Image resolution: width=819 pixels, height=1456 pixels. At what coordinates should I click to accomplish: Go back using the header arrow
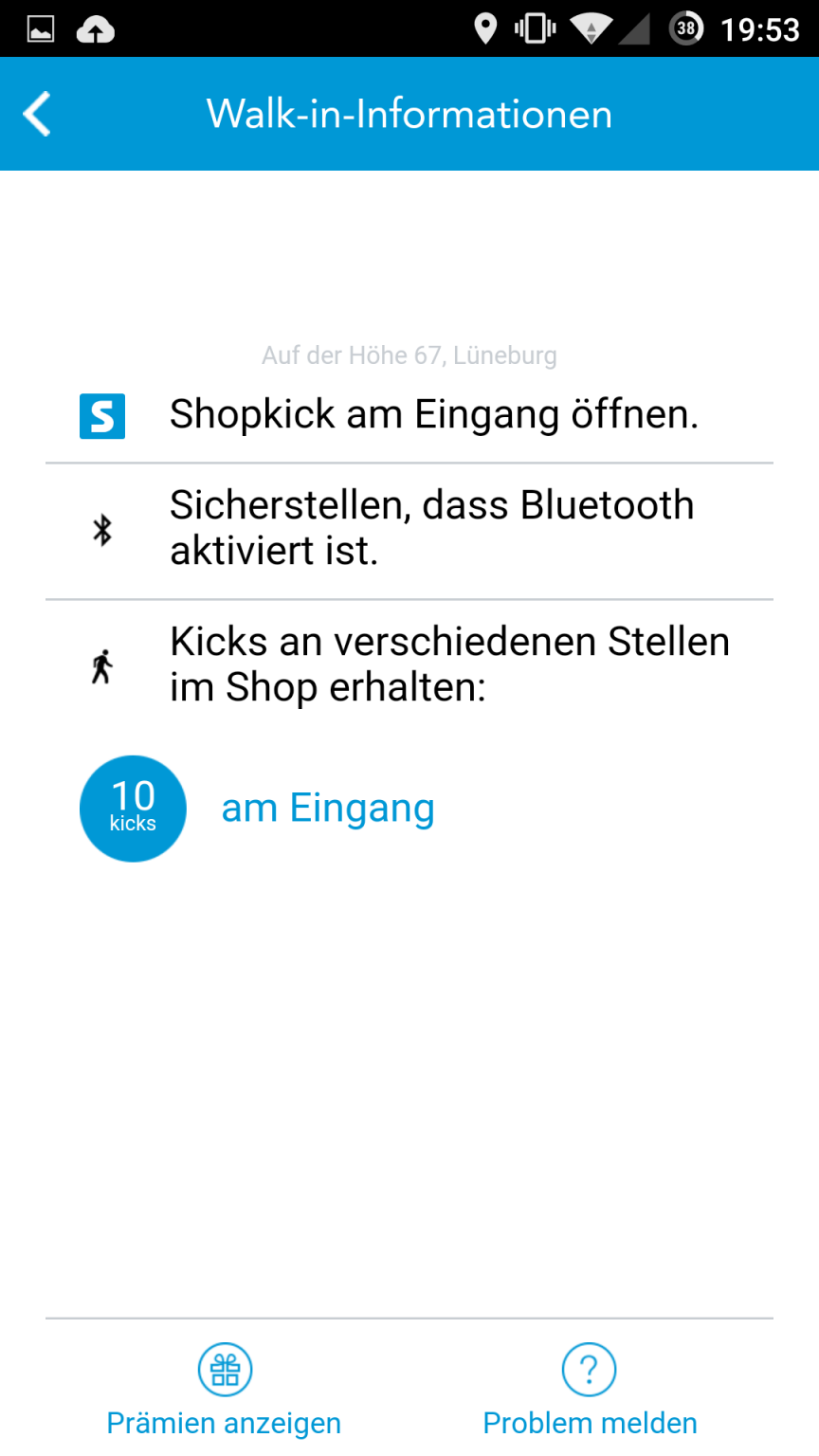point(37,114)
